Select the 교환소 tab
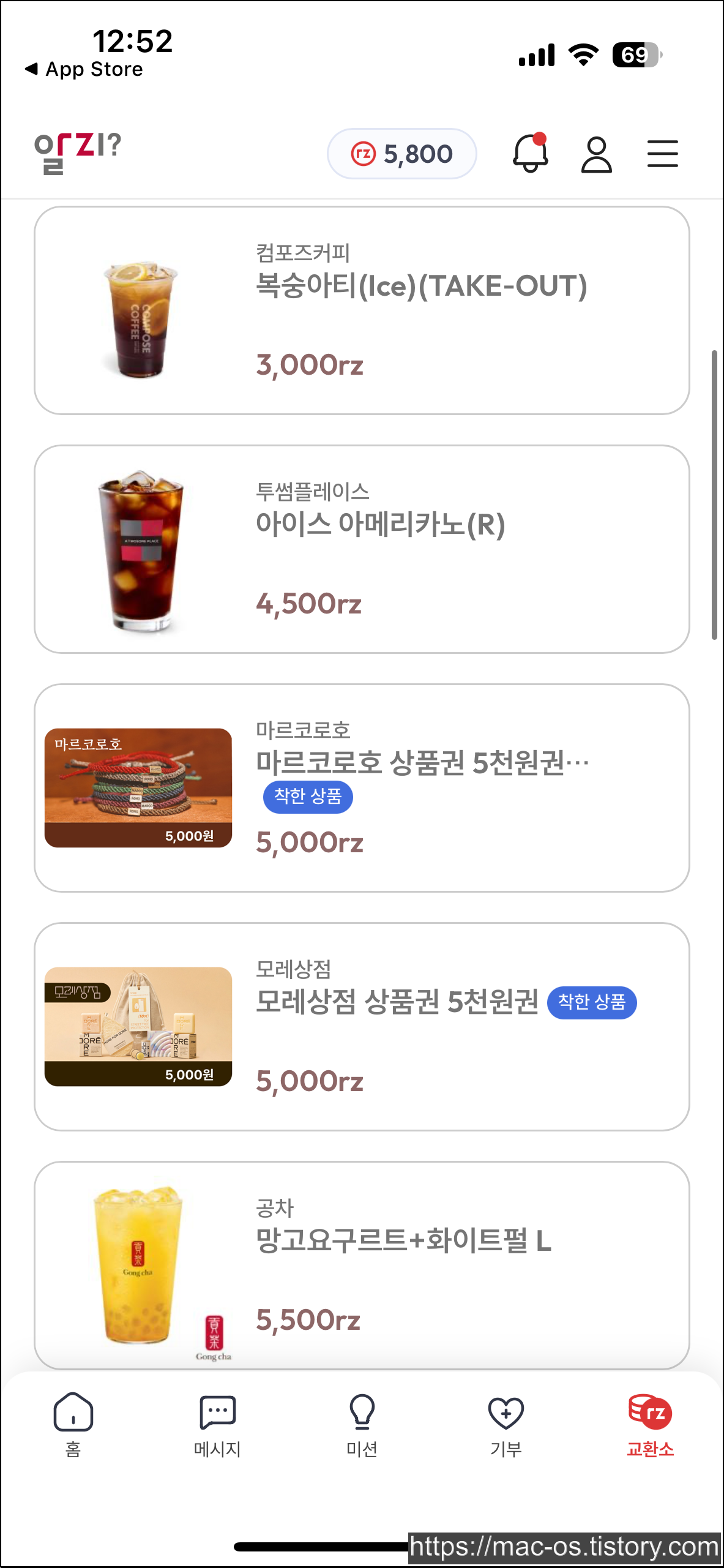 pyautogui.click(x=650, y=1425)
